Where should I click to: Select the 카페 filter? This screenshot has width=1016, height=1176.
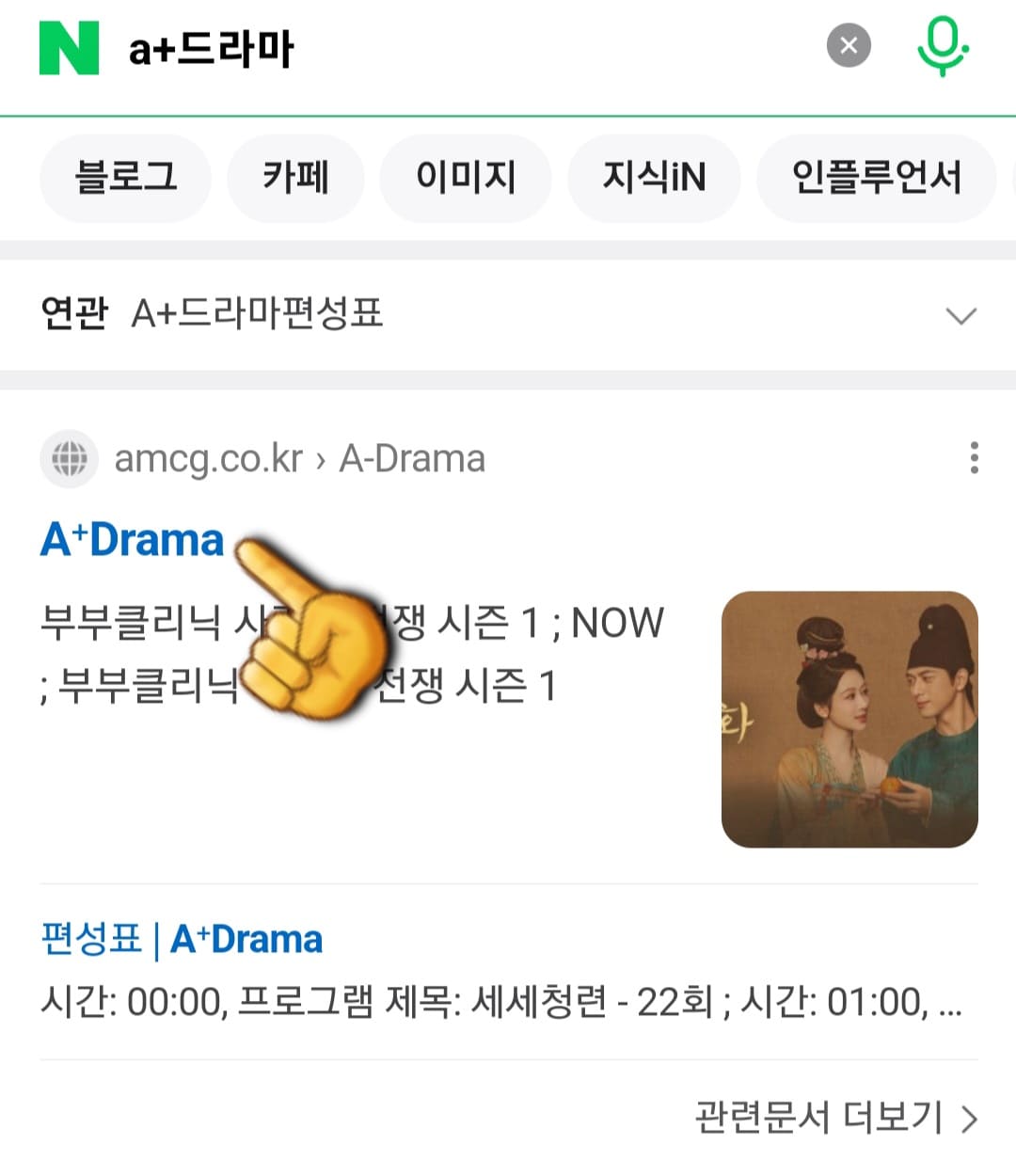295,178
